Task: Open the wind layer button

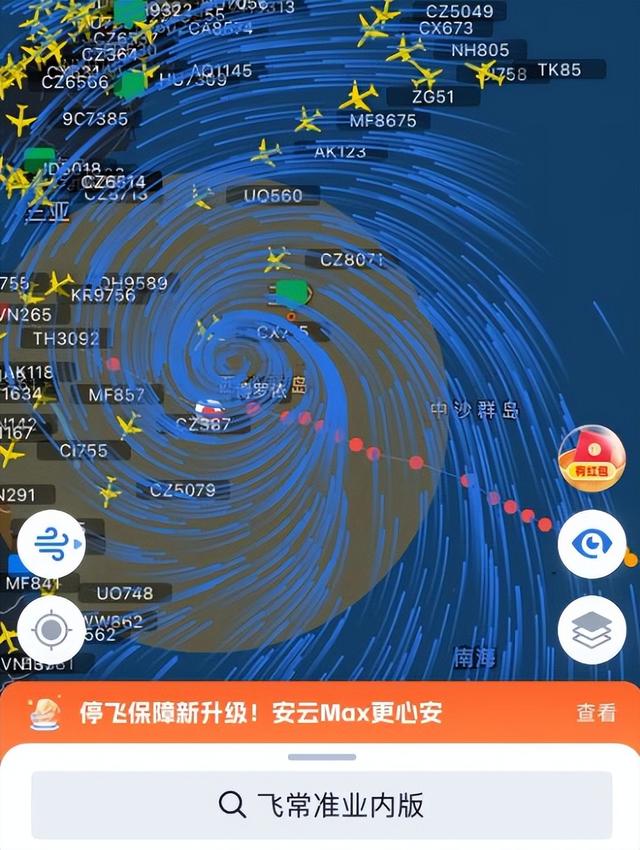Action: click(51, 544)
